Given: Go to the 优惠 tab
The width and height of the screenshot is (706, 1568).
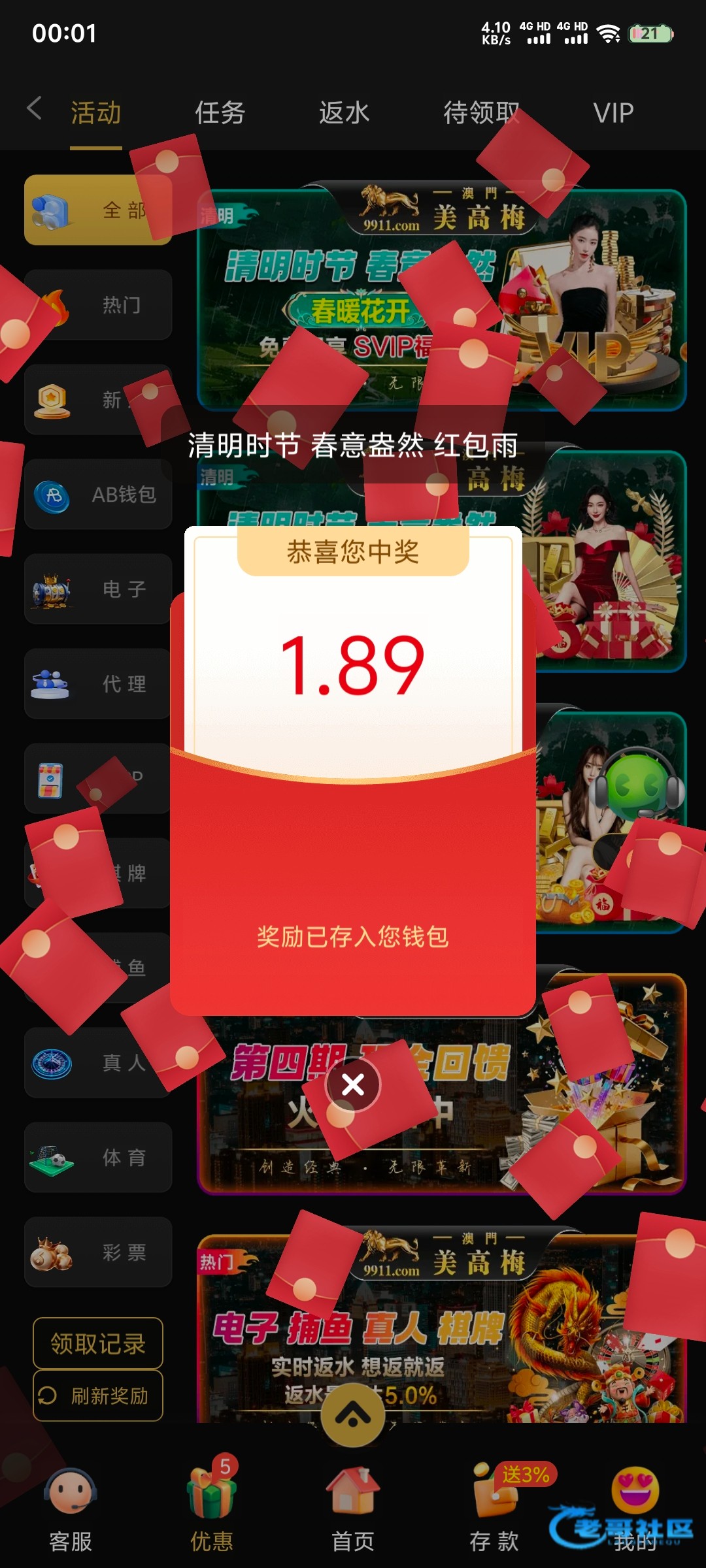Looking at the screenshot, I should [x=211, y=1509].
